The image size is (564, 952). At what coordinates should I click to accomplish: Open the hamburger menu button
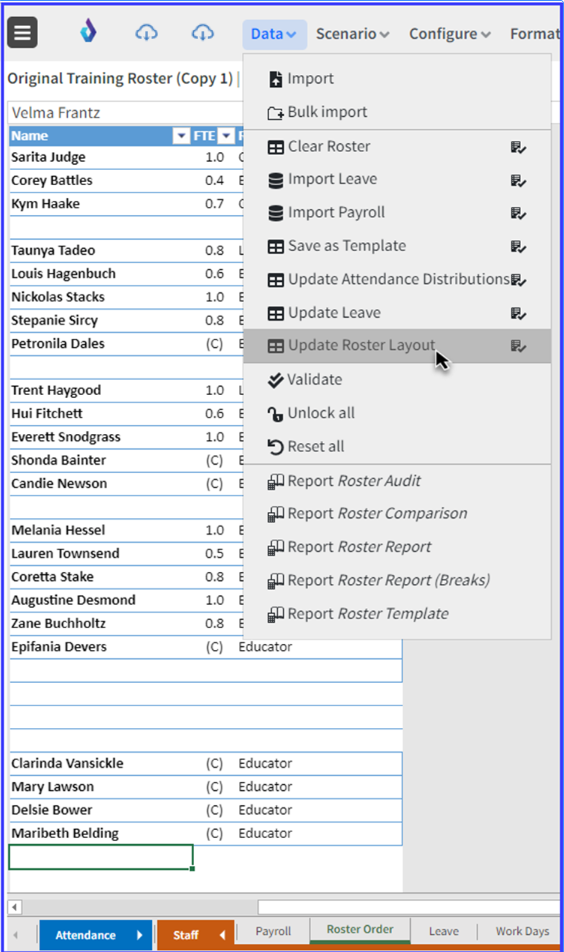(22, 32)
